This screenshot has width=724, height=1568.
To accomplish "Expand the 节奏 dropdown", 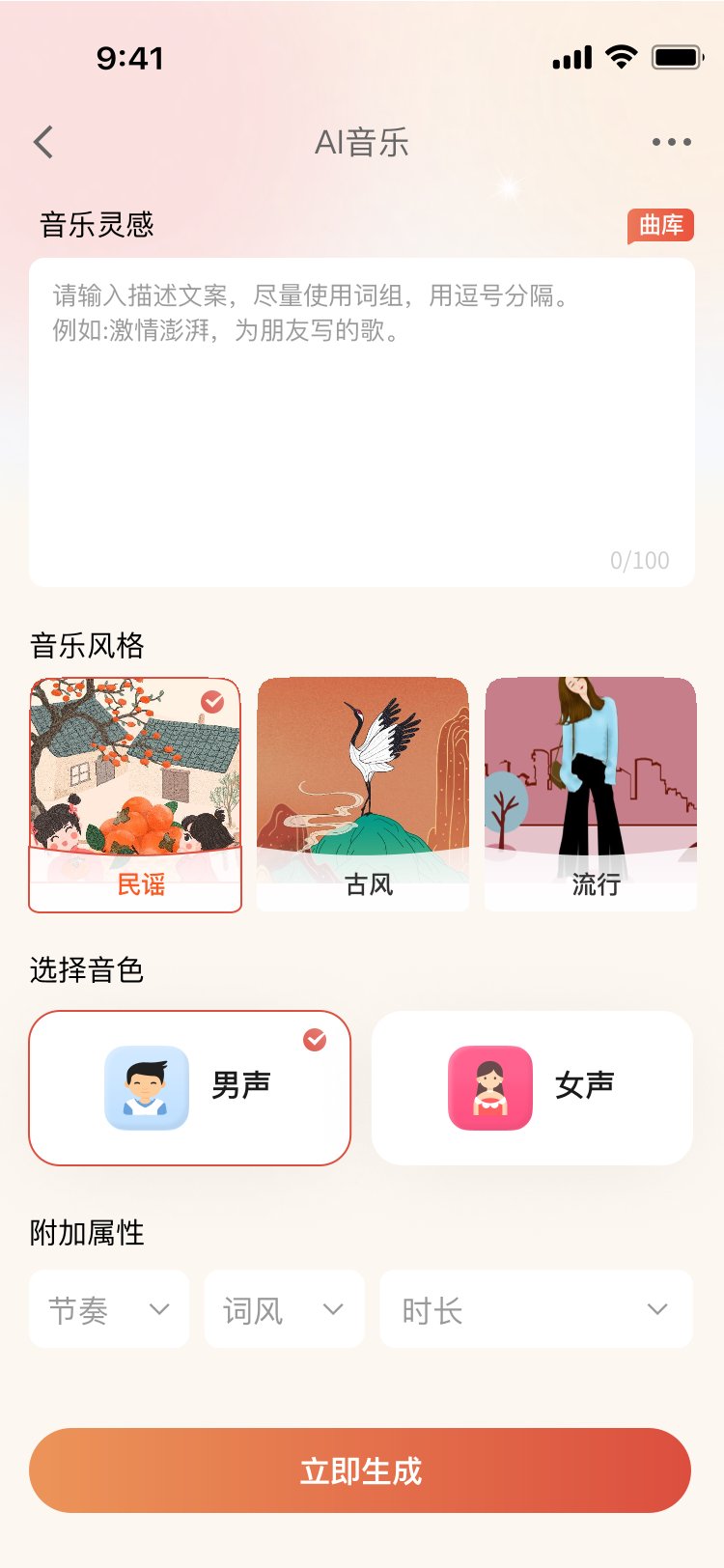I will click(x=109, y=1309).
